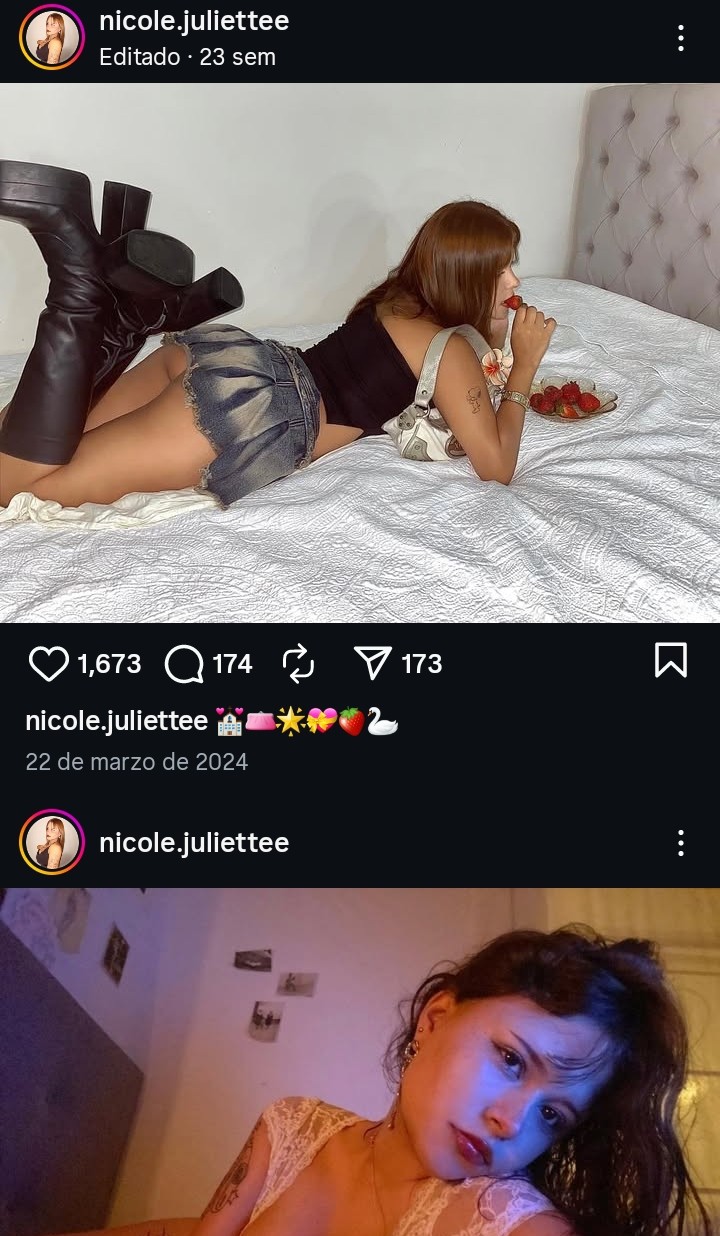720x1236 pixels.
Task: Bookmark the first post
Action: coord(670,660)
